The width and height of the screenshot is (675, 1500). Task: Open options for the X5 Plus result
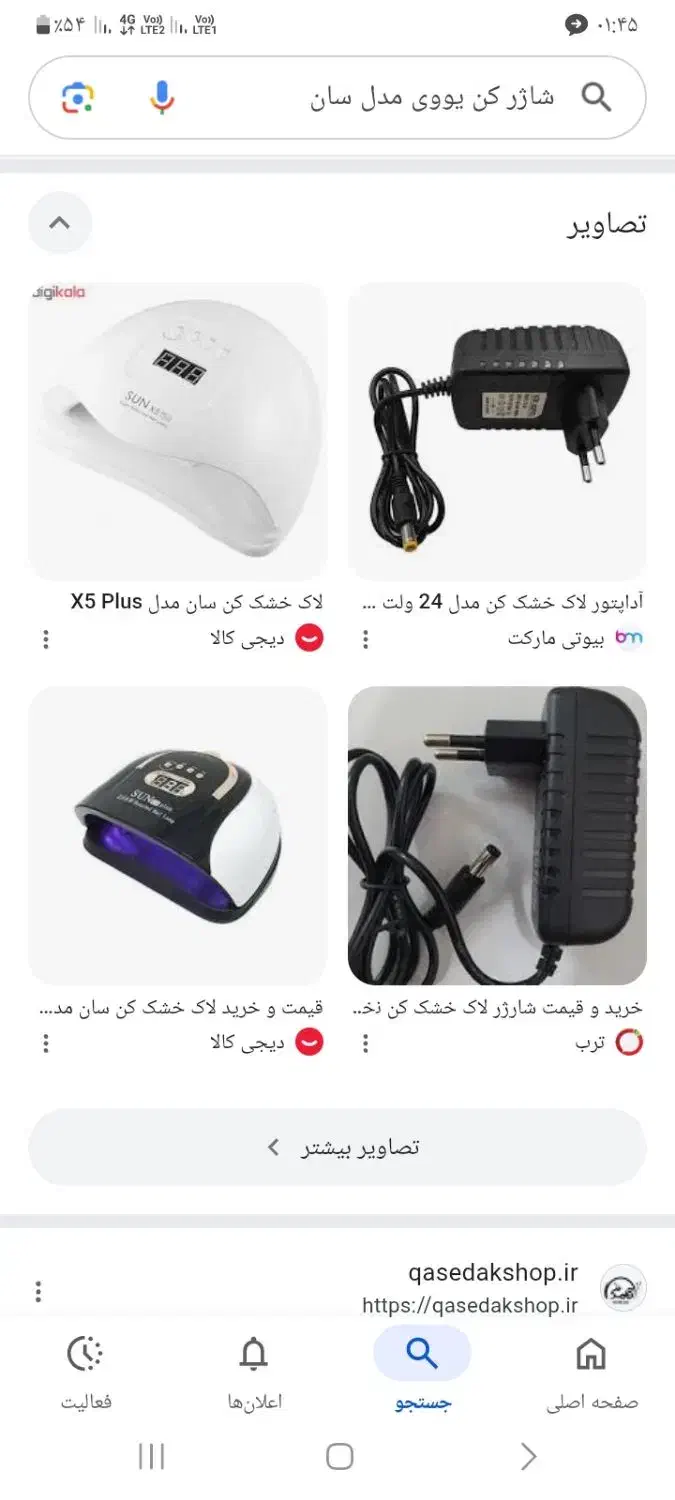[x=46, y=639]
